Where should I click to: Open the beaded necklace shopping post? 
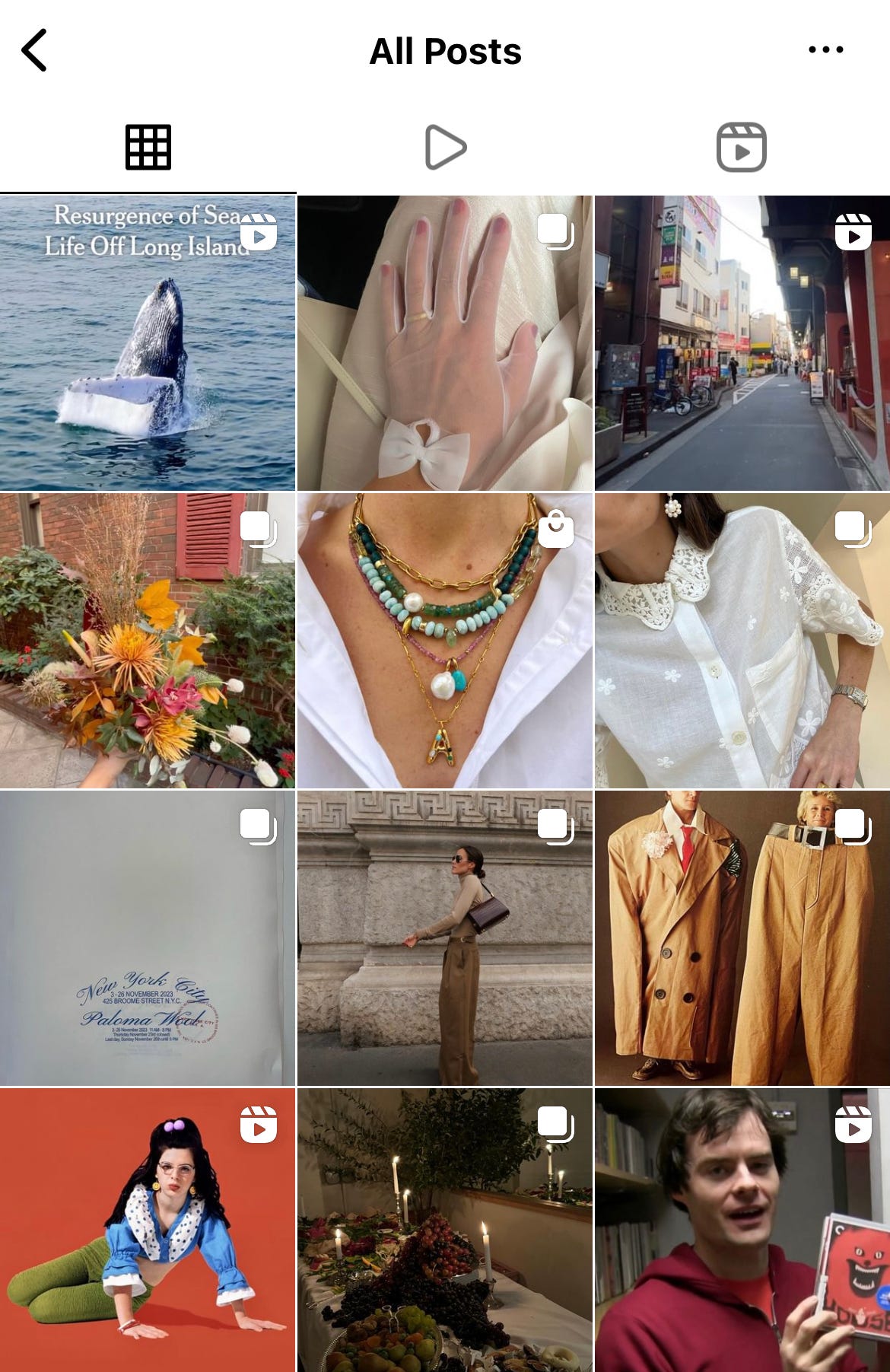tap(445, 640)
